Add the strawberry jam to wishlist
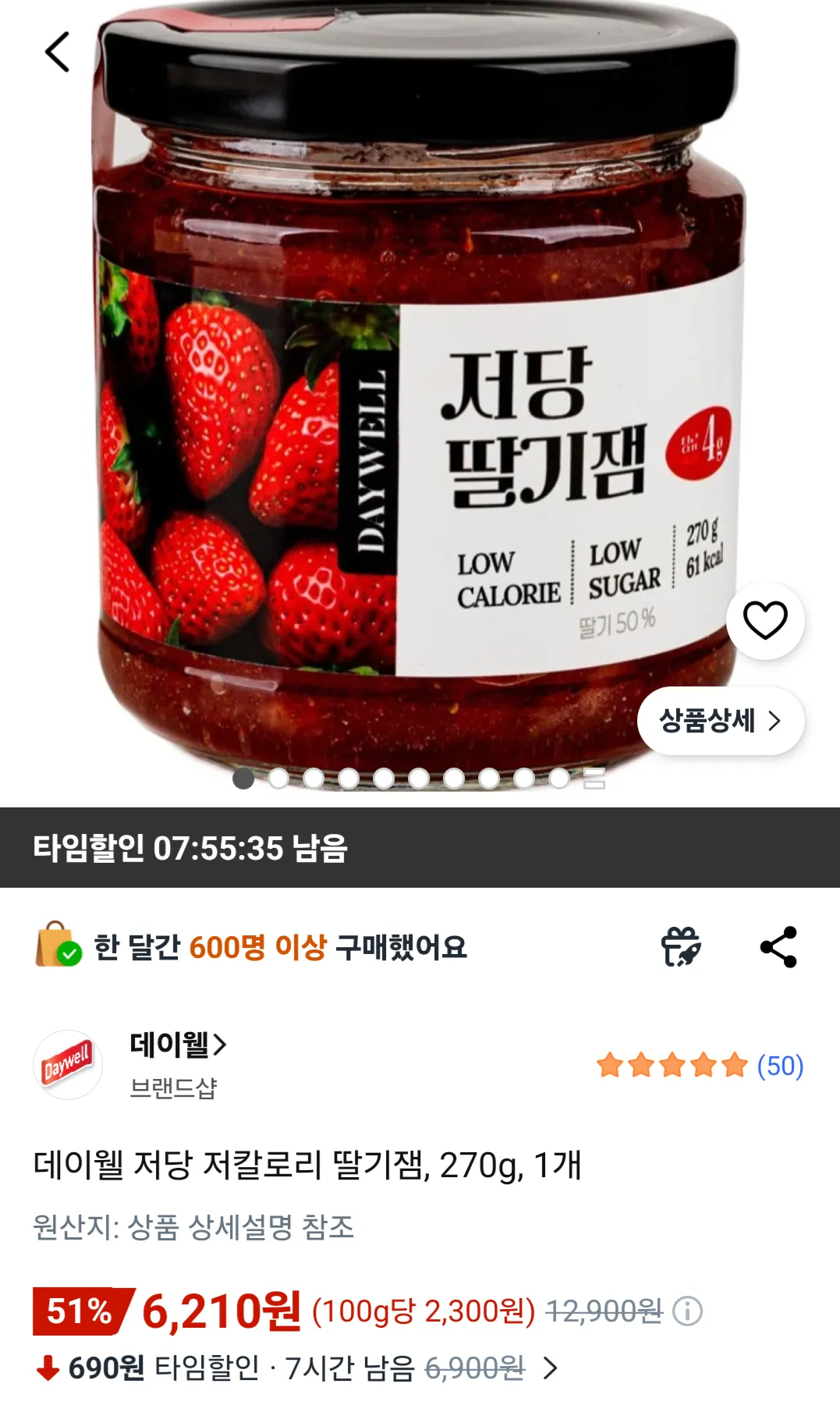Viewport: 840px width, 1412px height. tap(765, 621)
